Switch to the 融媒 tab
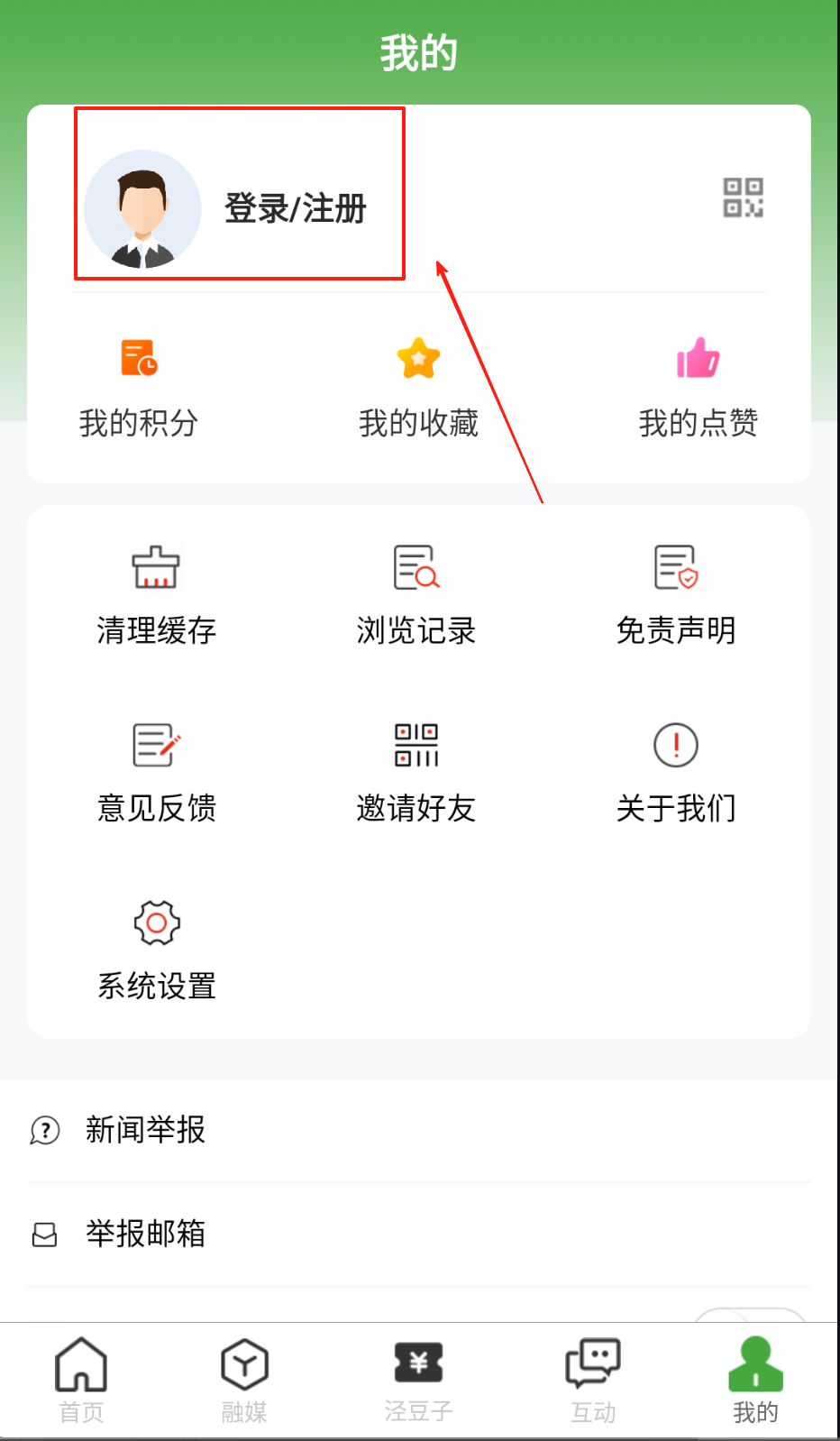The width and height of the screenshot is (840, 1441). click(244, 1380)
